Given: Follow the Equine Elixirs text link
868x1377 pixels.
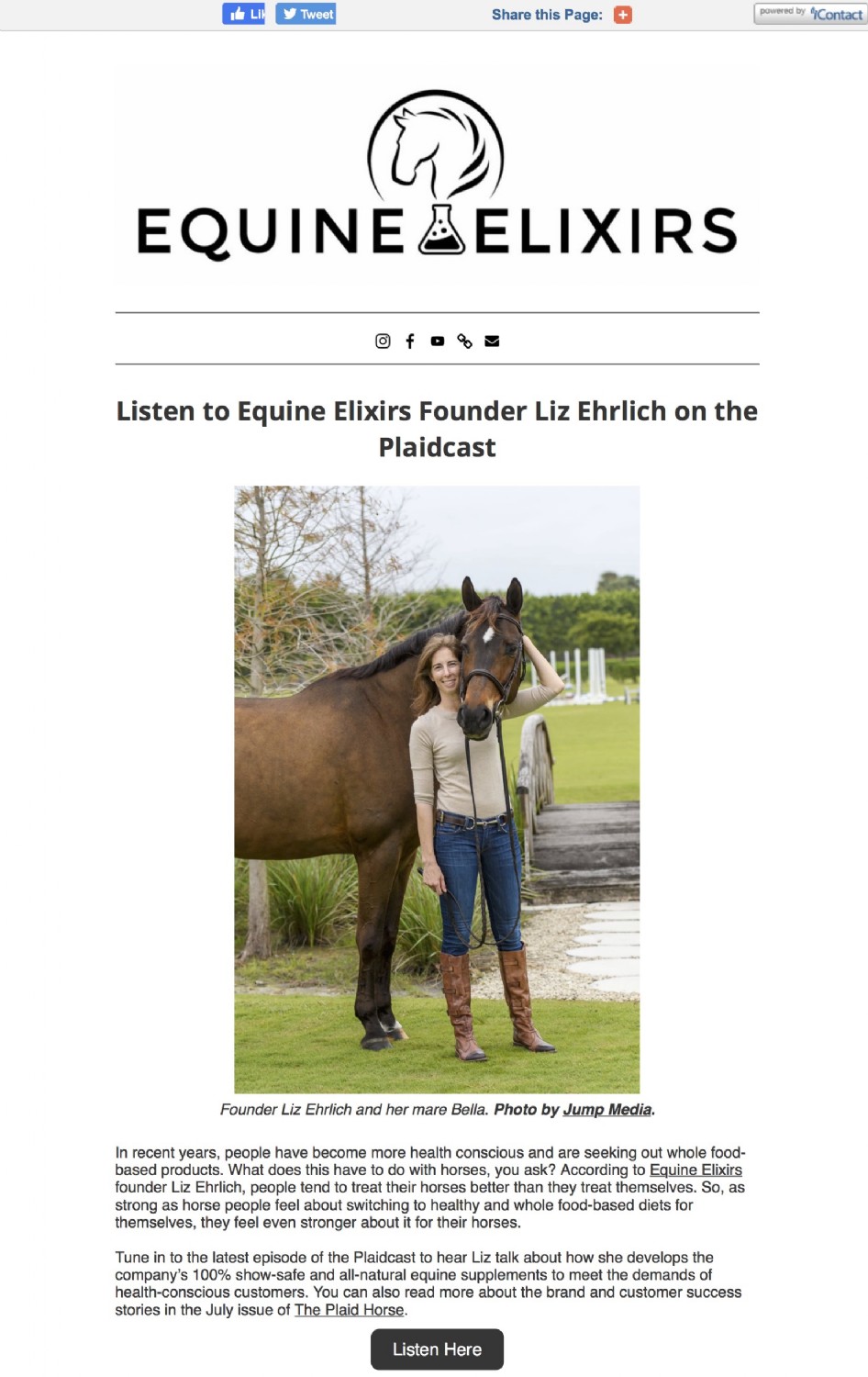Looking at the screenshot, I should tap(696, 1170).
